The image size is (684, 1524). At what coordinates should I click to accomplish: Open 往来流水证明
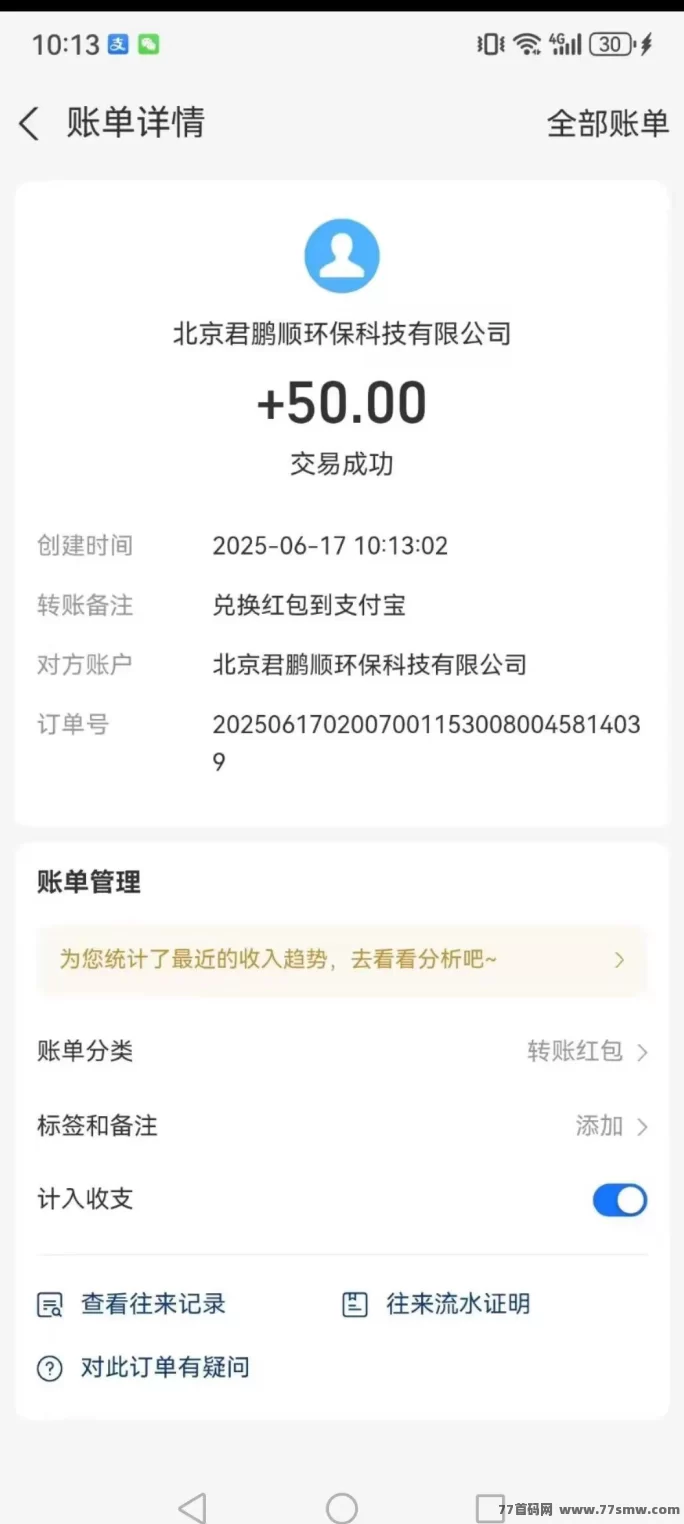[x=436, y=1304]
